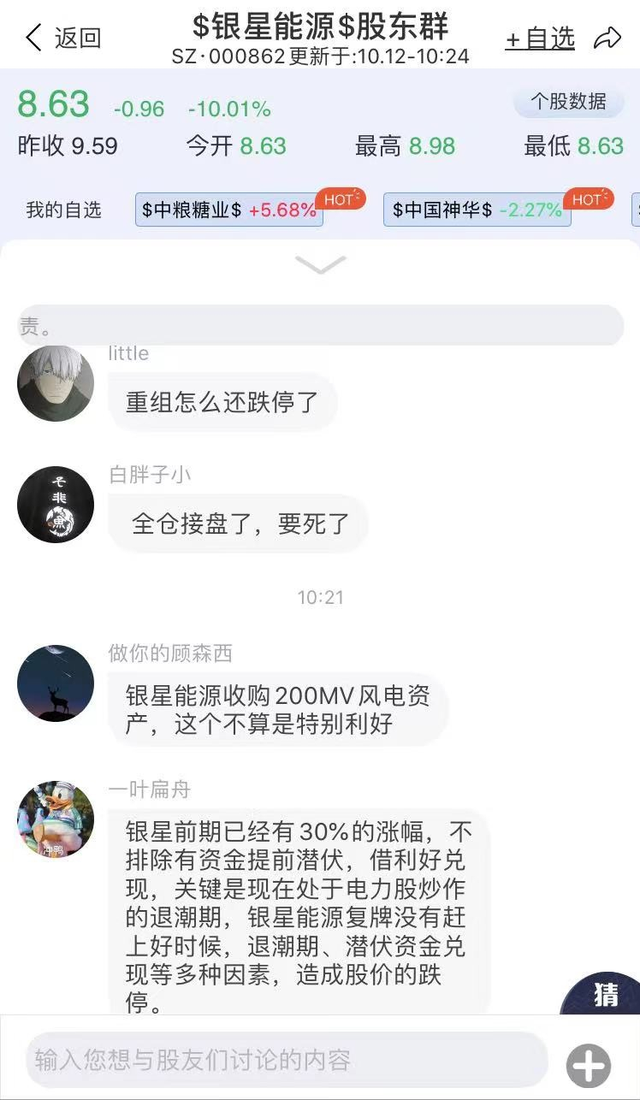Viewport: 640px width, 1100px height.
Task: Add stock to watchlist via +自选
Action: click(540, 39)
